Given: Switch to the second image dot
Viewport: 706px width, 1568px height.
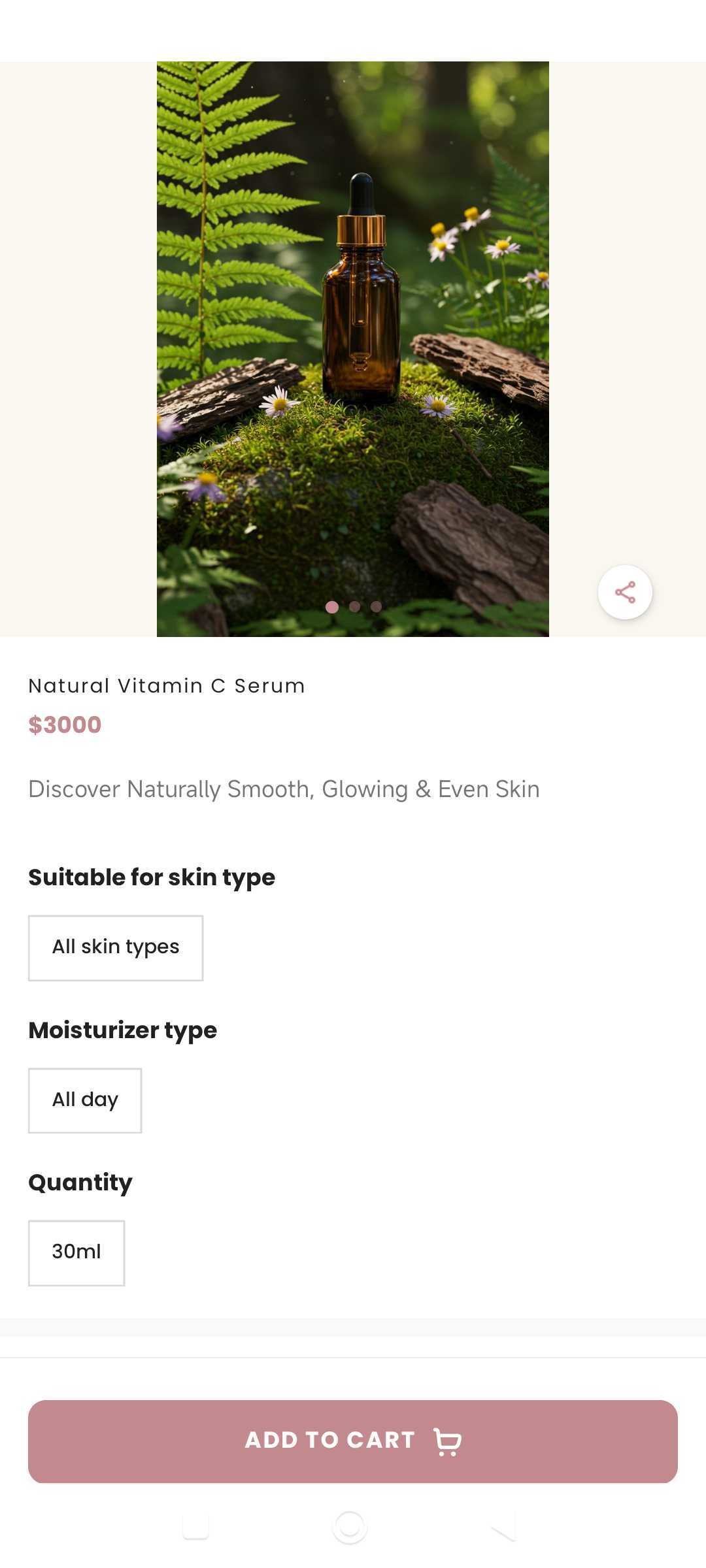Looking at the screenshot, I should [x=354, y=607].
